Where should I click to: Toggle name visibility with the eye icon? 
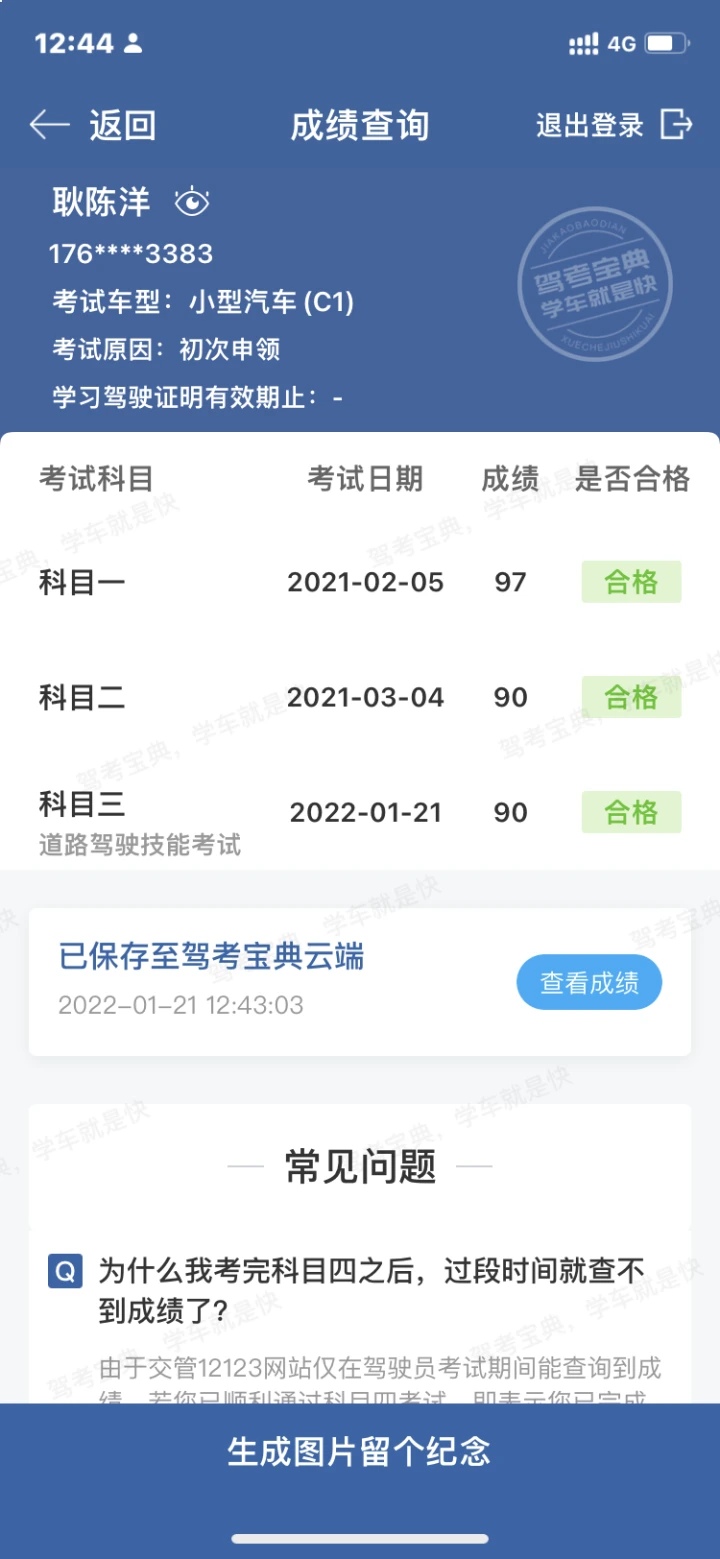point(191,203)
